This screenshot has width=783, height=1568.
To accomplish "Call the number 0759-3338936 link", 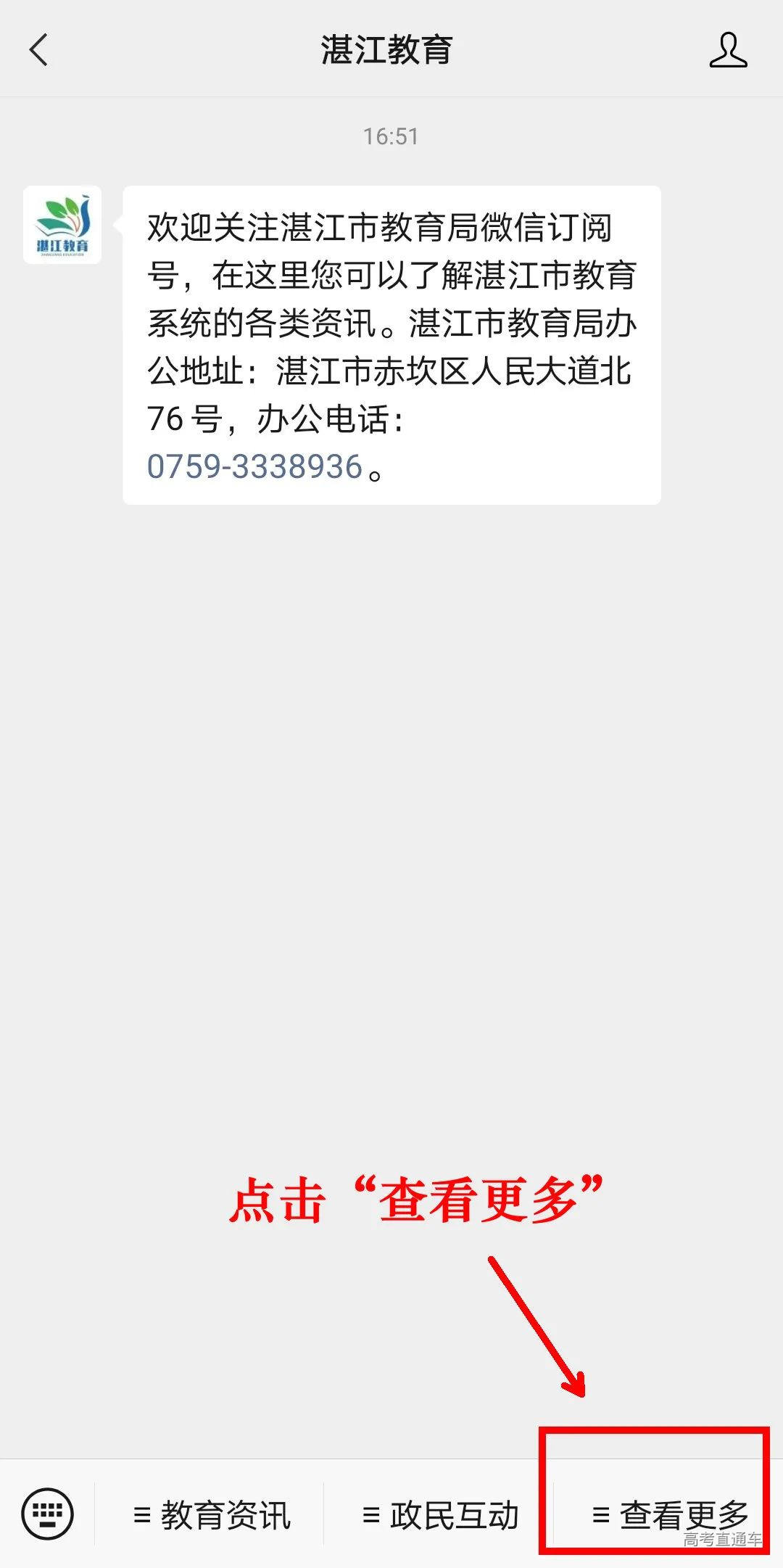I will click(254, 468).
